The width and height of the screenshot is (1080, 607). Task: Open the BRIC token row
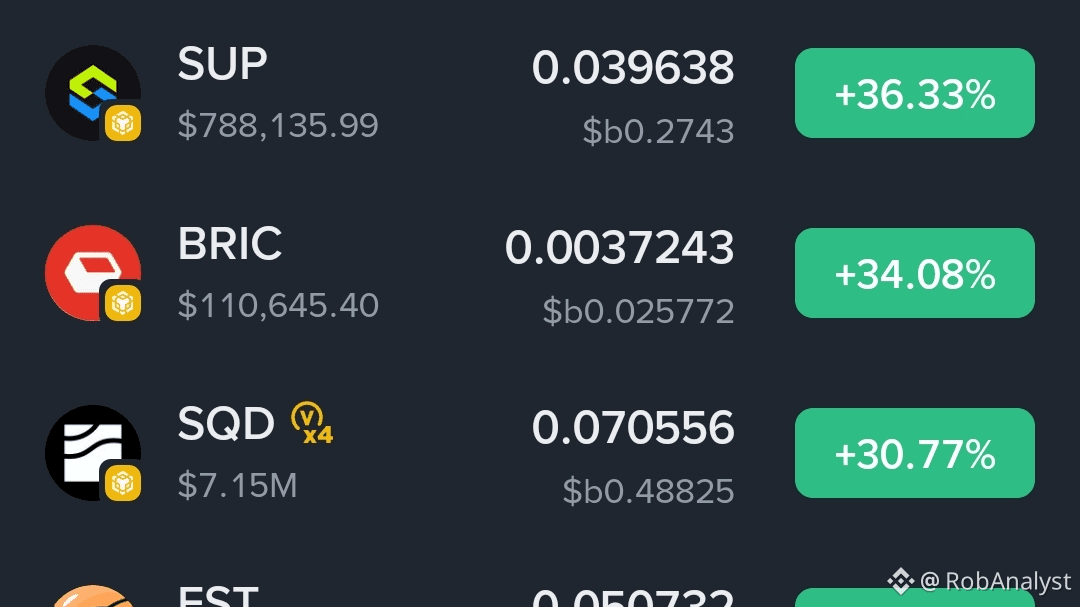(x=540, y=273)
